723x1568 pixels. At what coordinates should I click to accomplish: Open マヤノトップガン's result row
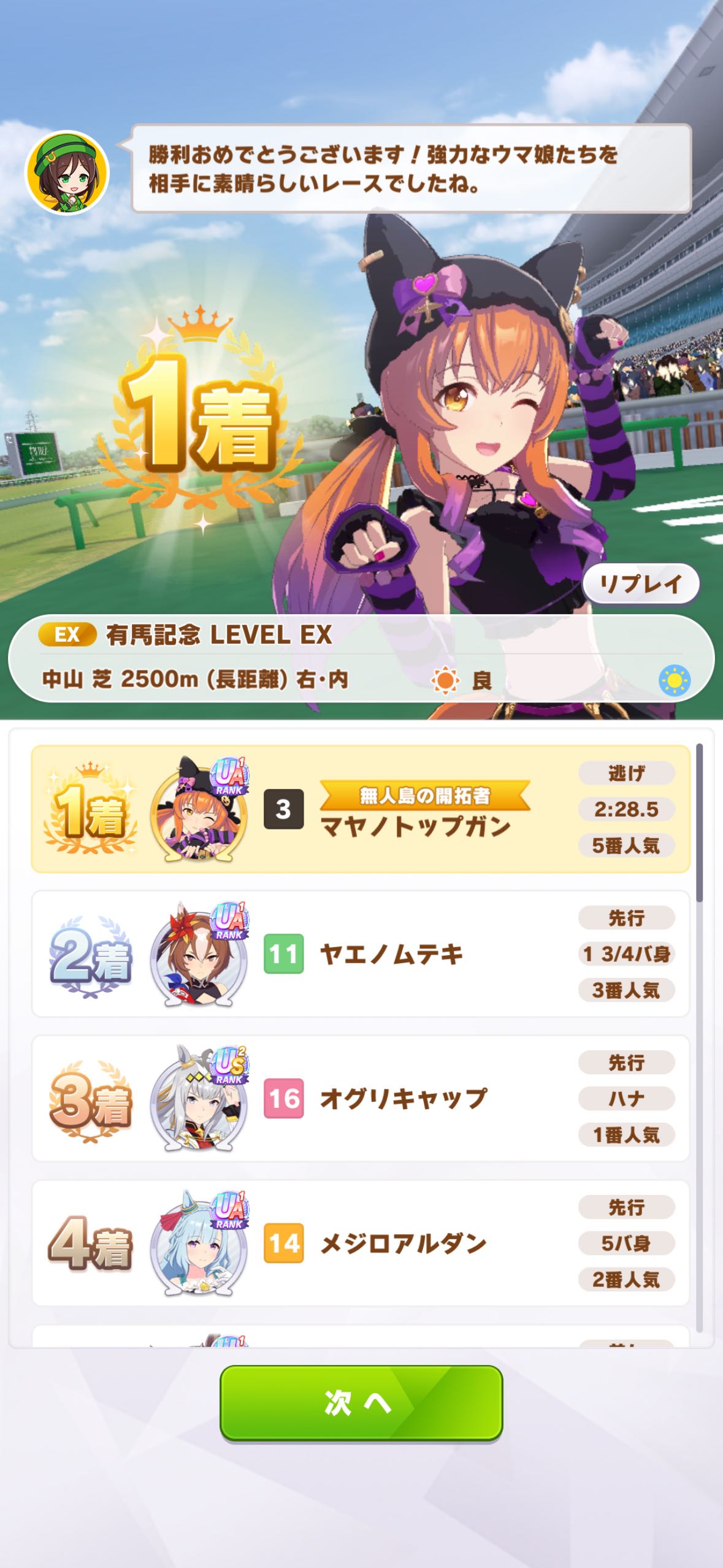(x=361, y=809)
